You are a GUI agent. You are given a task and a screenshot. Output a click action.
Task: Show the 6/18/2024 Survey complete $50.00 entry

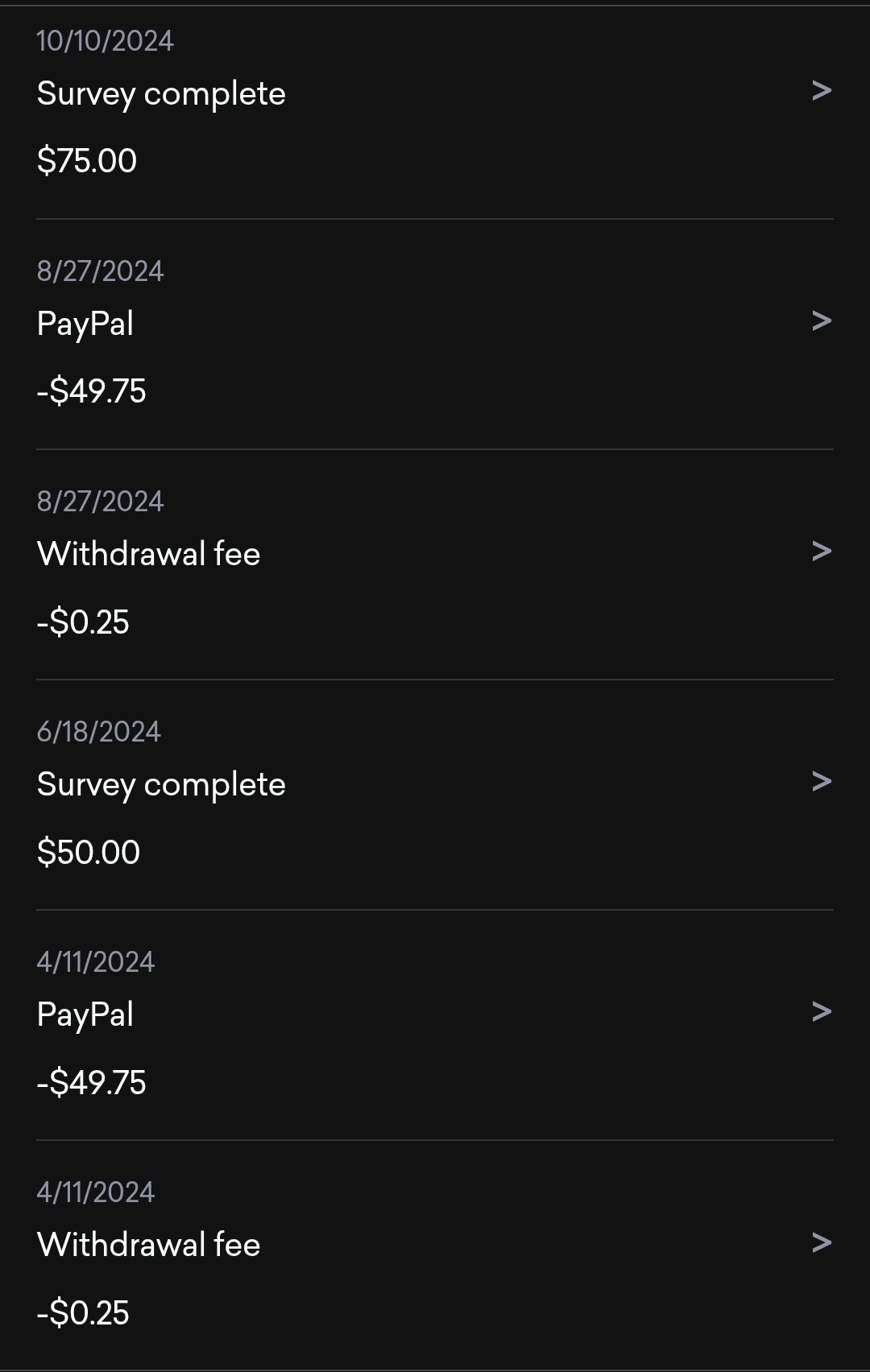click(435, 791)
